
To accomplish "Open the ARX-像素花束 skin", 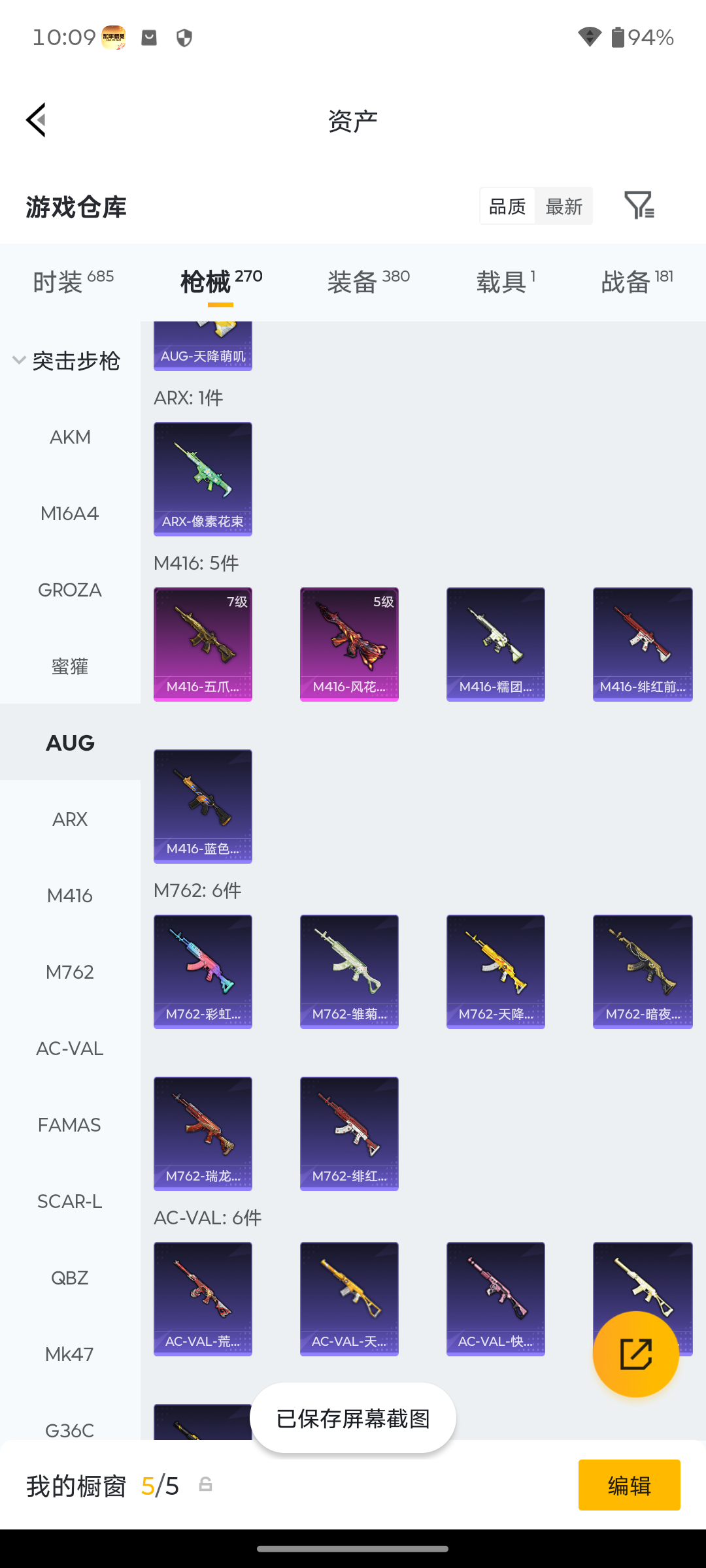I will click(x=203, y=479).
